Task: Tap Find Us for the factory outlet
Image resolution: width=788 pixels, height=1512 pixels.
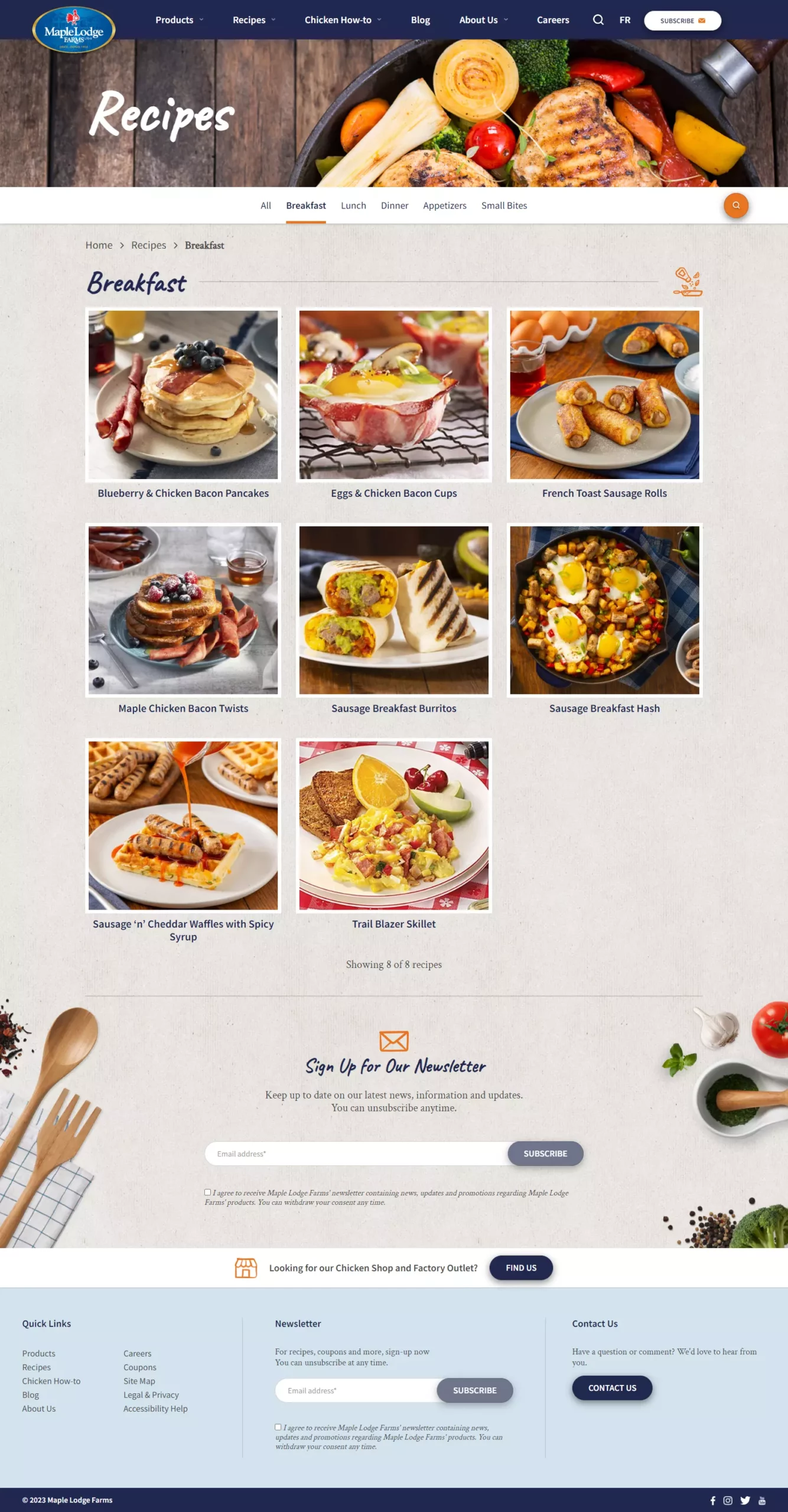Action: [520, 1267]
